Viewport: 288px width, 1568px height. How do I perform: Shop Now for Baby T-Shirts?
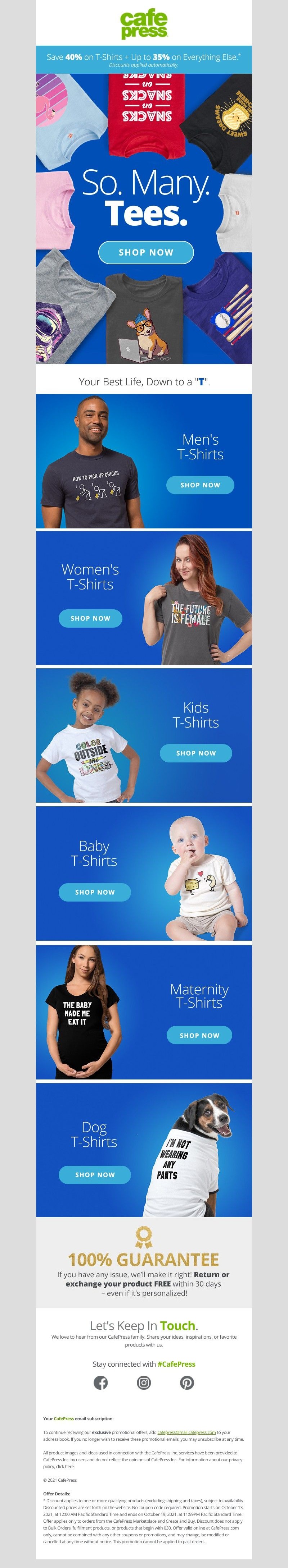pos(95,892)
